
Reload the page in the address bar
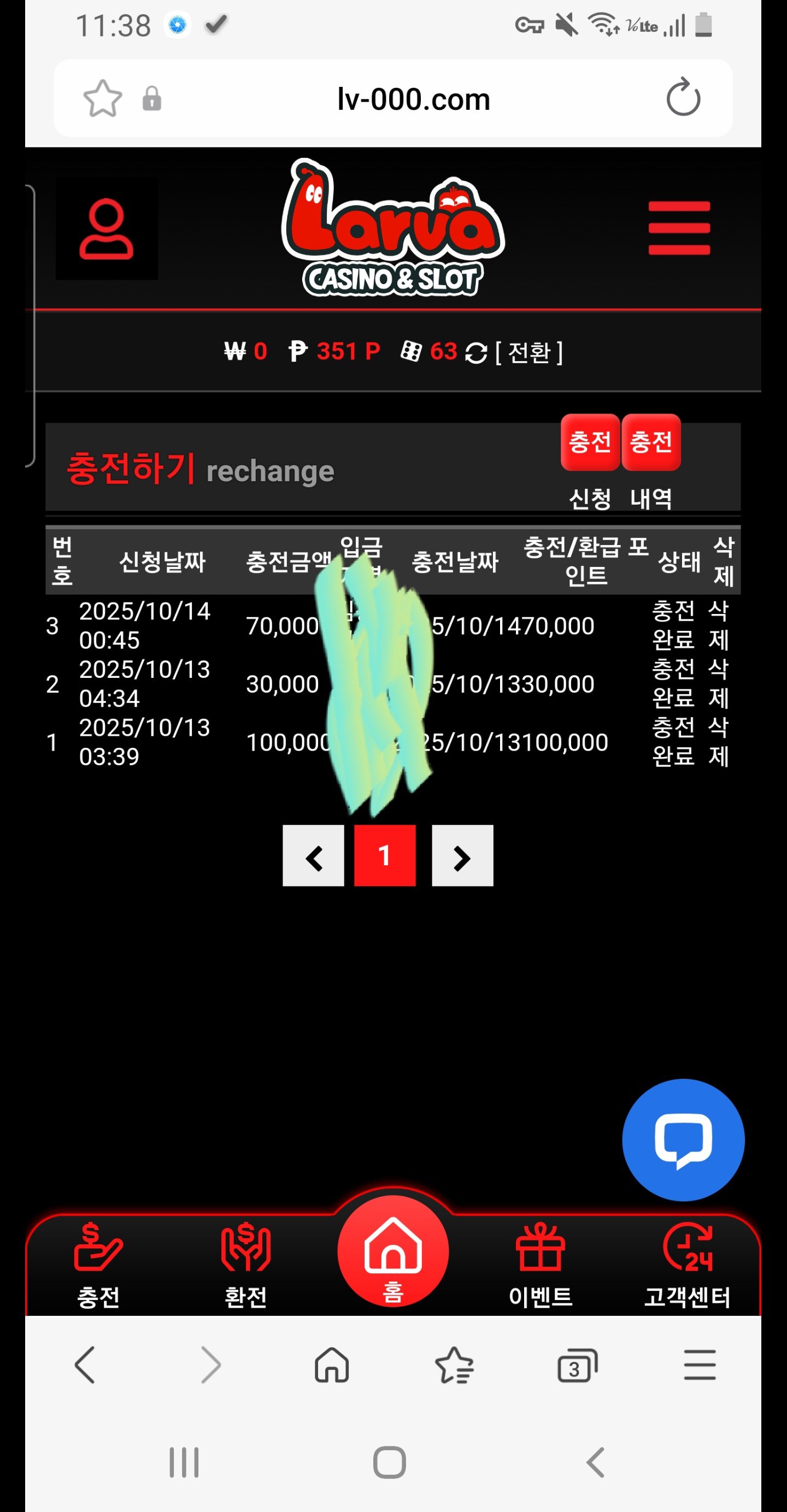point(683,98)
